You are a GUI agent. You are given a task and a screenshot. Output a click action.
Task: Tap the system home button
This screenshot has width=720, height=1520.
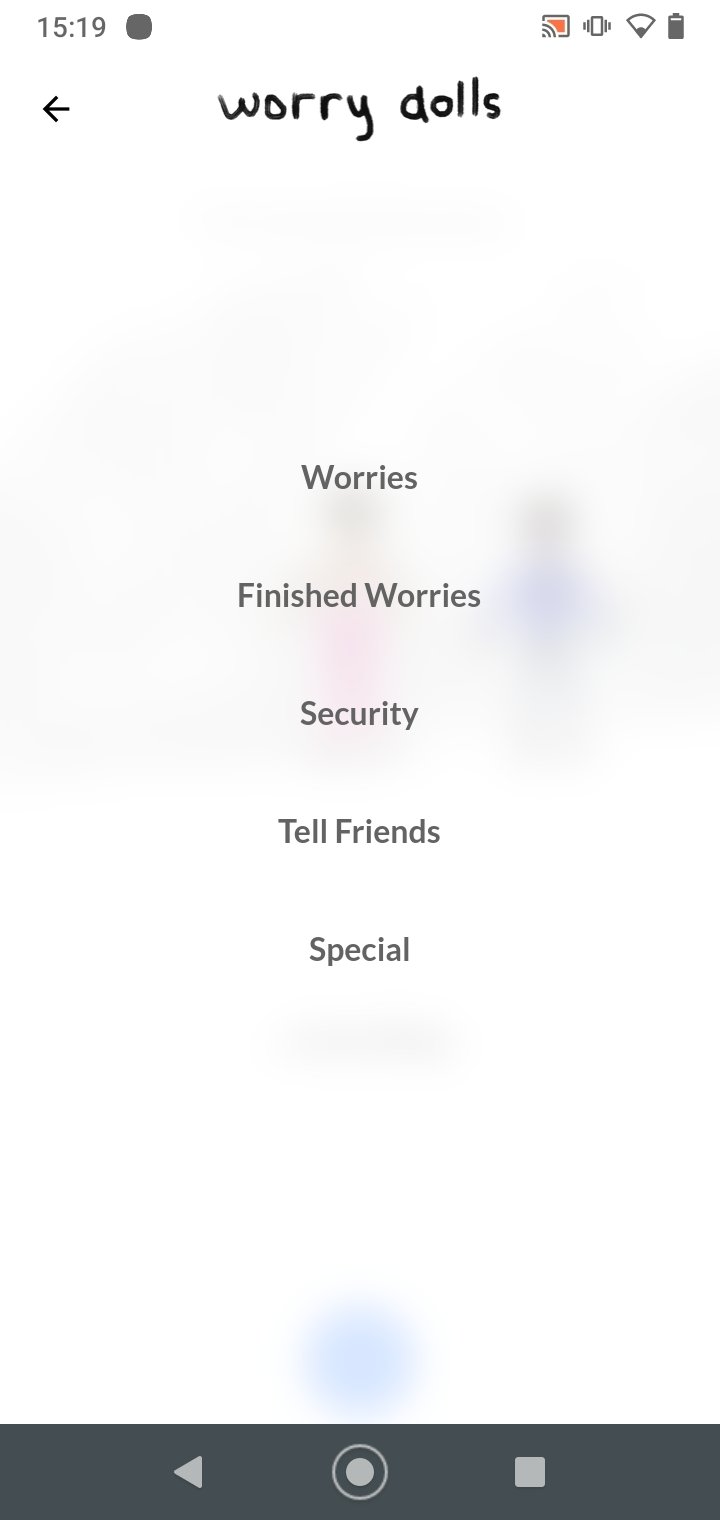tap(359, 1472)
